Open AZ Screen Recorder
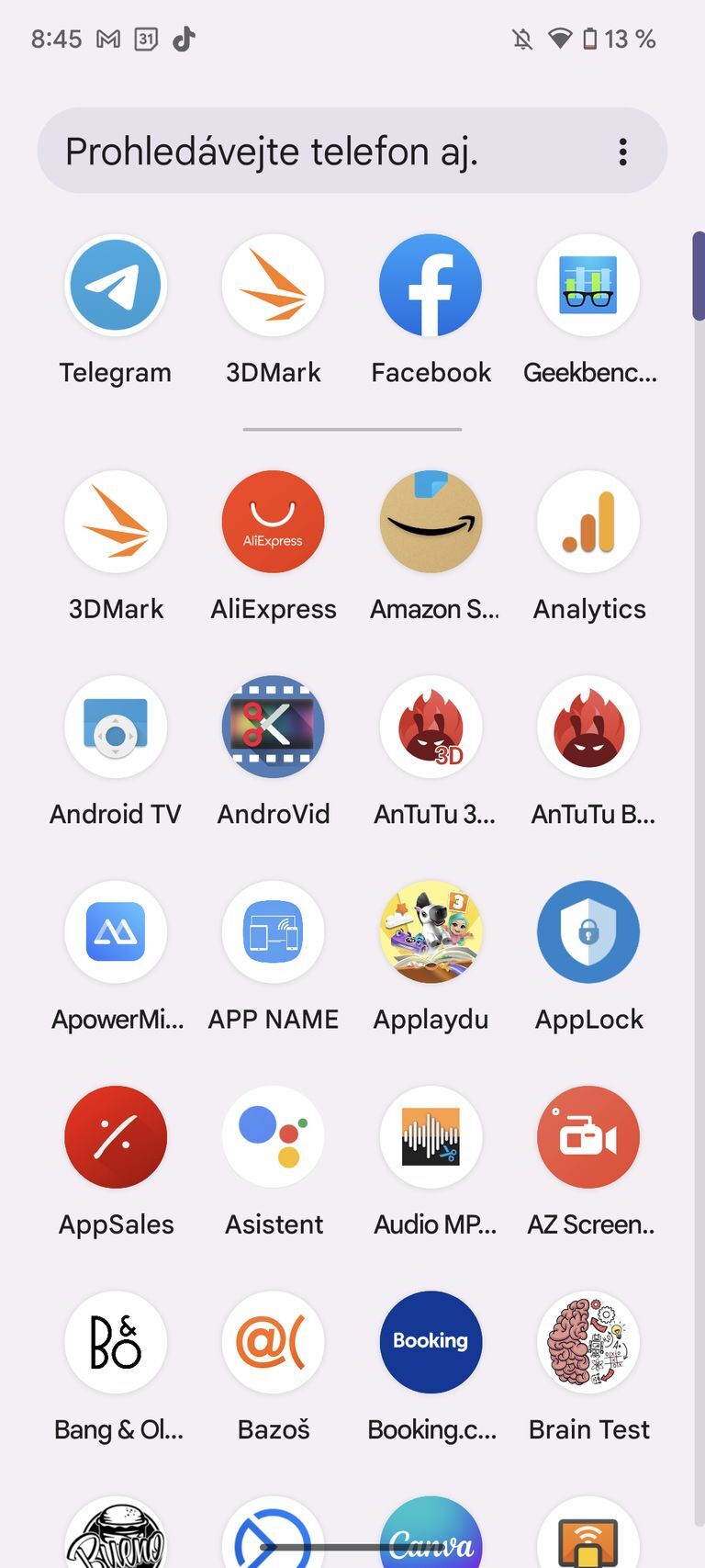The height and width of the screenshot is (1568, 705). tap(588, 1136)
